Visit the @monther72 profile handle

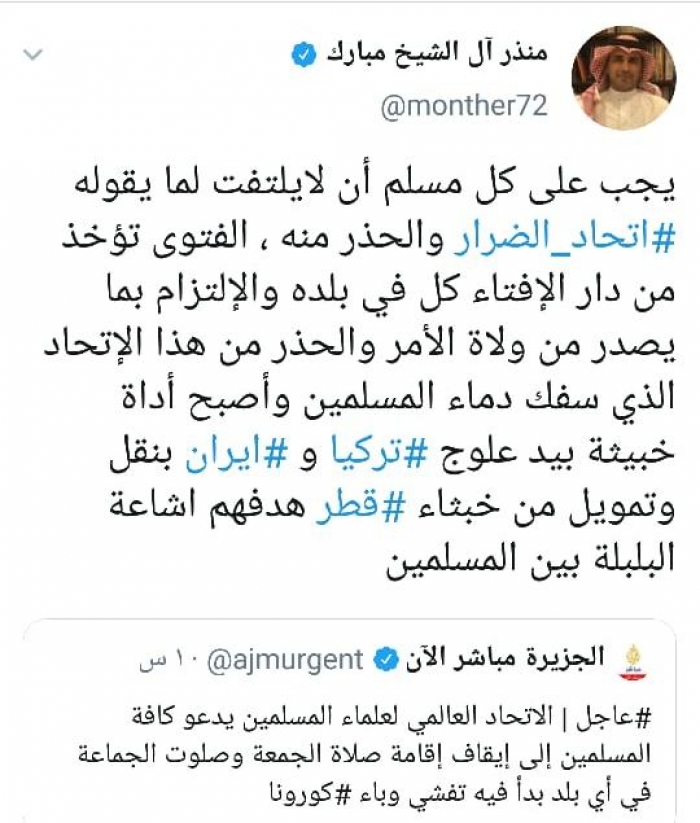[x=465, y=107]
